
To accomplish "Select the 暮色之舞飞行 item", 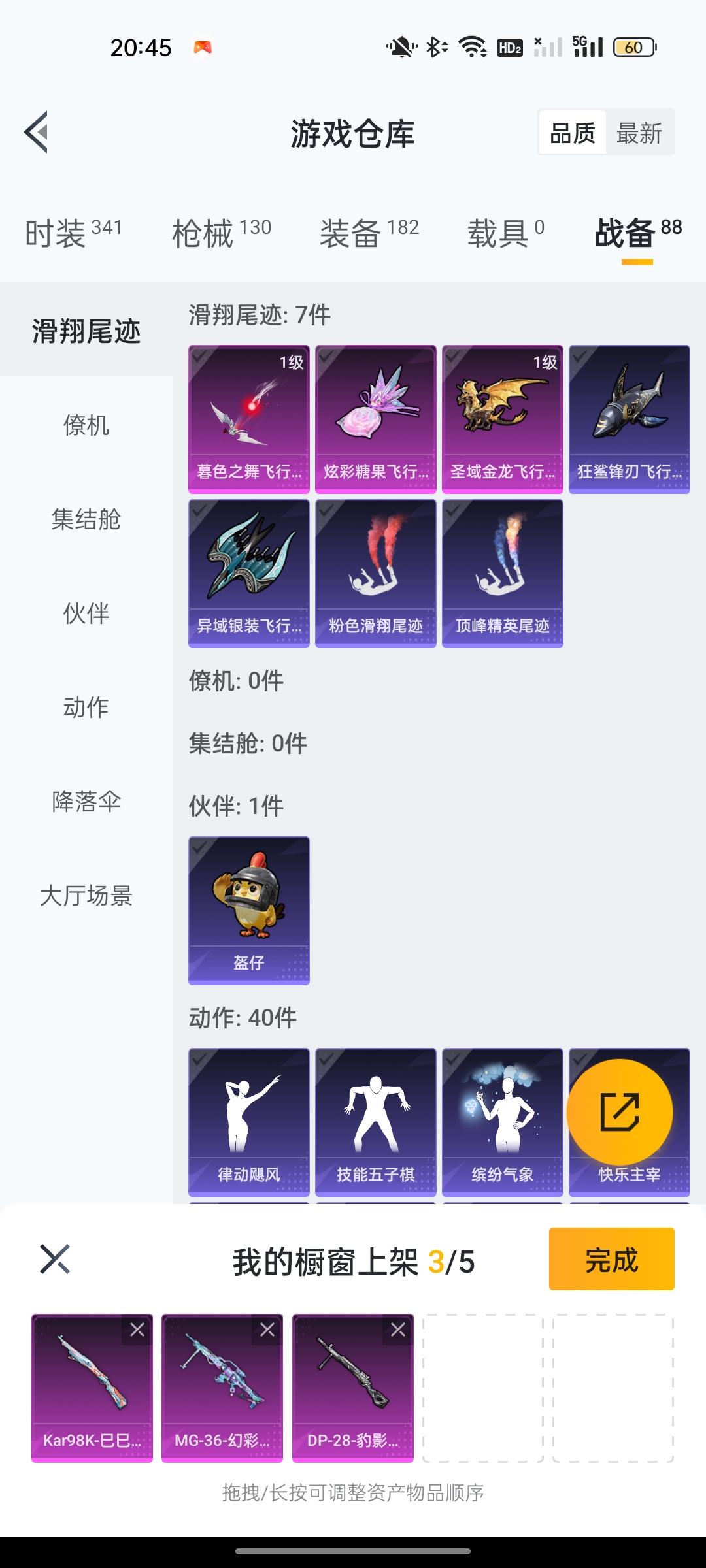I will point(248,419).
